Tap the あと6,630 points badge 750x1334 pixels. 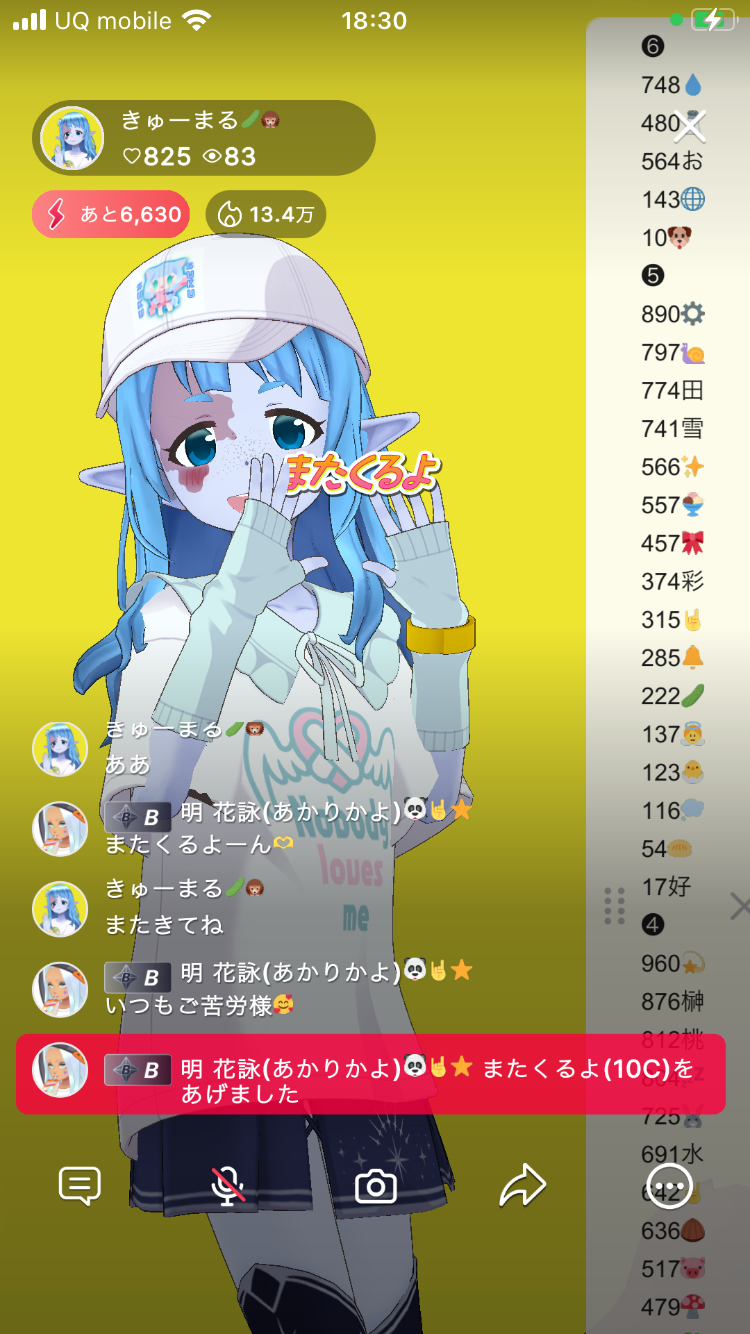tap(111, 214)
